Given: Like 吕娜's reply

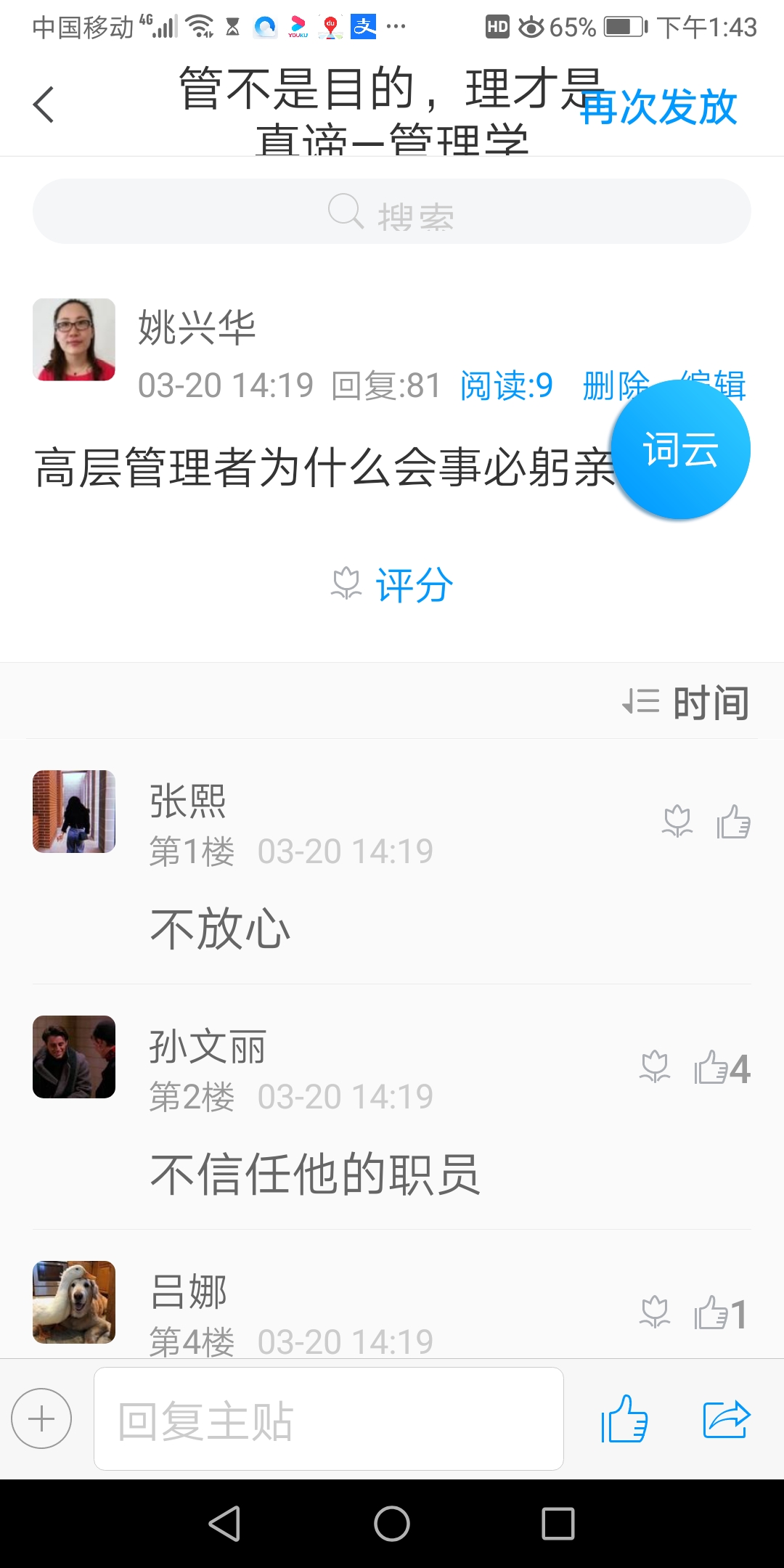Looking at the screenshot, I should click(x=711, y=1312).
